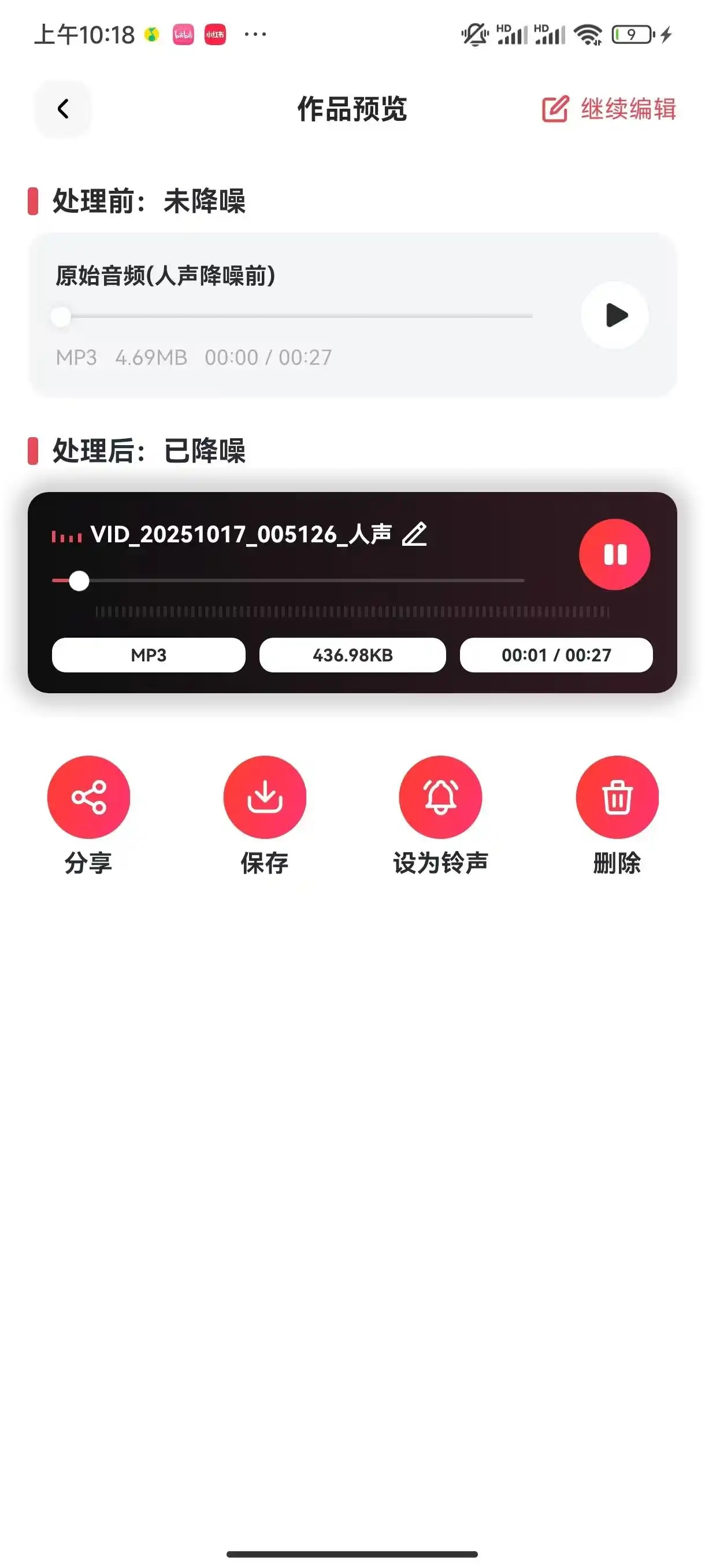Tap the back arrow at top left
Image resolution: width=705 pixels, height=1568 pixels.
62,109
